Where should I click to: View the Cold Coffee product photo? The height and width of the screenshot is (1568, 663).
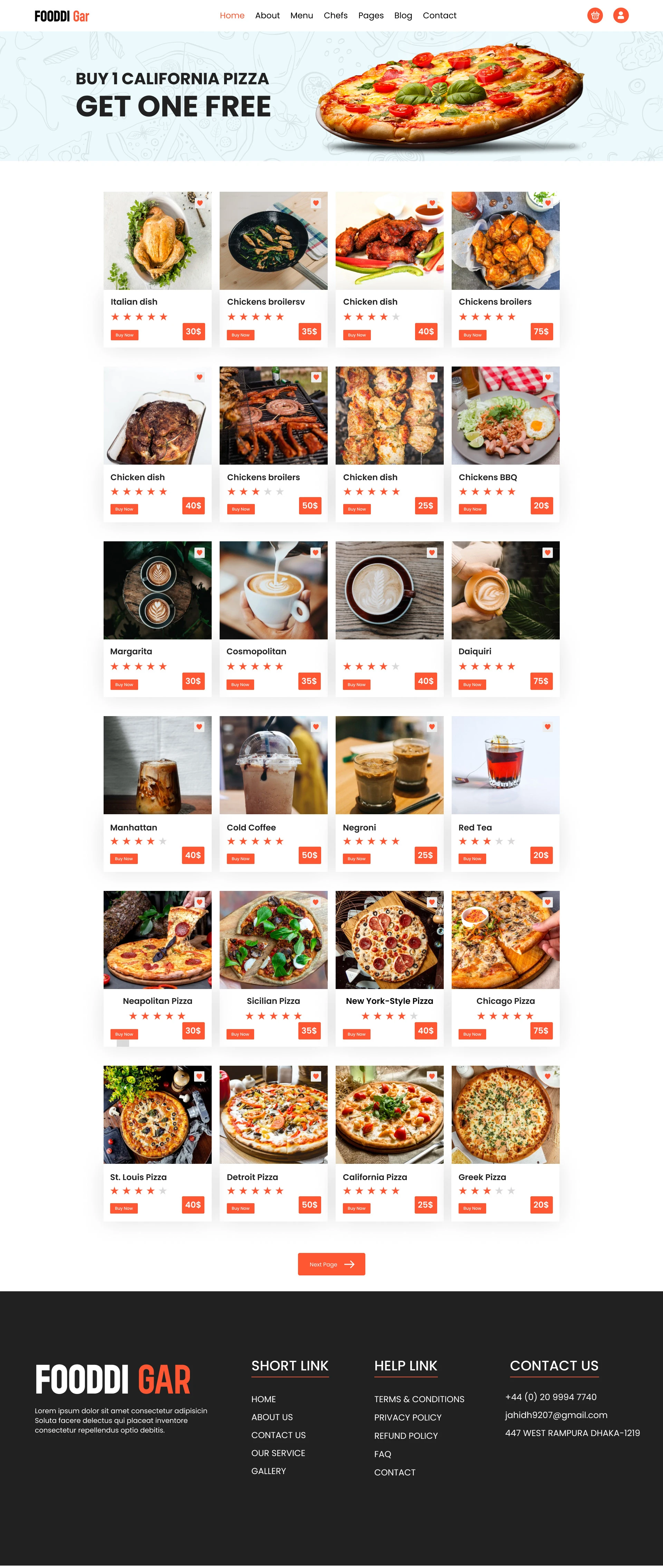(273, 765)
